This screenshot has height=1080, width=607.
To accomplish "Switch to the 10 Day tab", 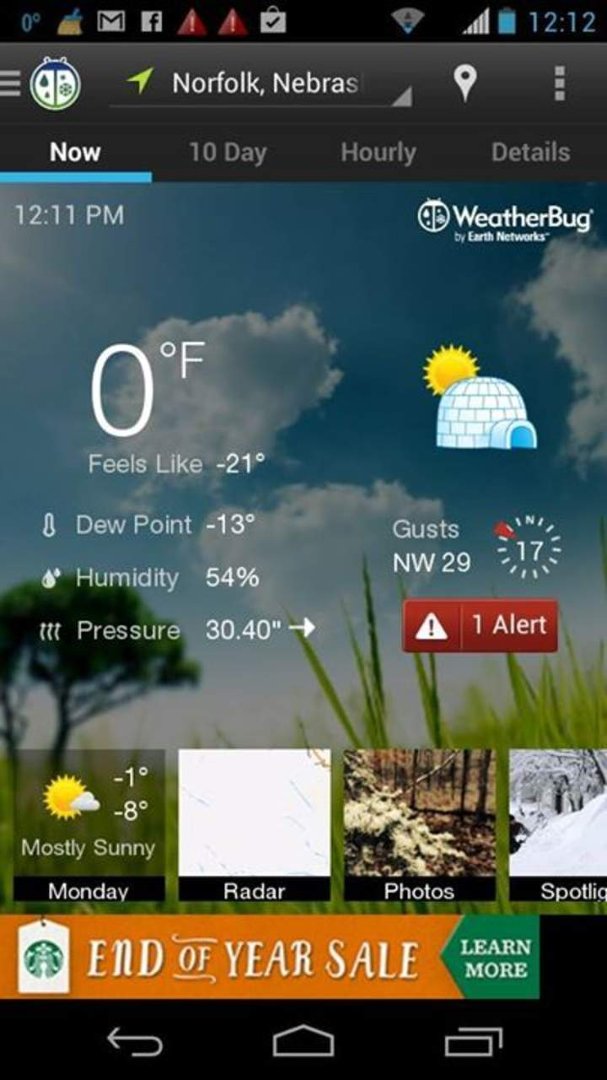I will coord(227,152).
